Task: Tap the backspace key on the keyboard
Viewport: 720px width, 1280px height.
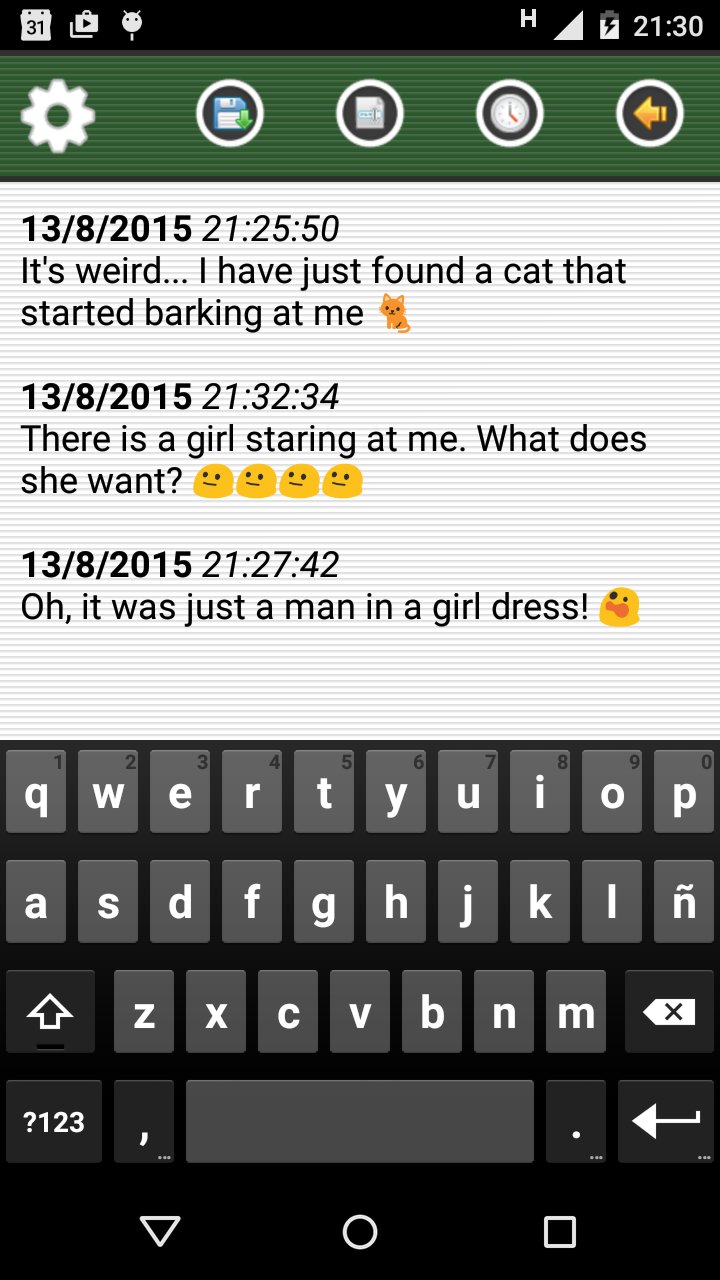Action: pyautogui.click(x=669, y=1012)
